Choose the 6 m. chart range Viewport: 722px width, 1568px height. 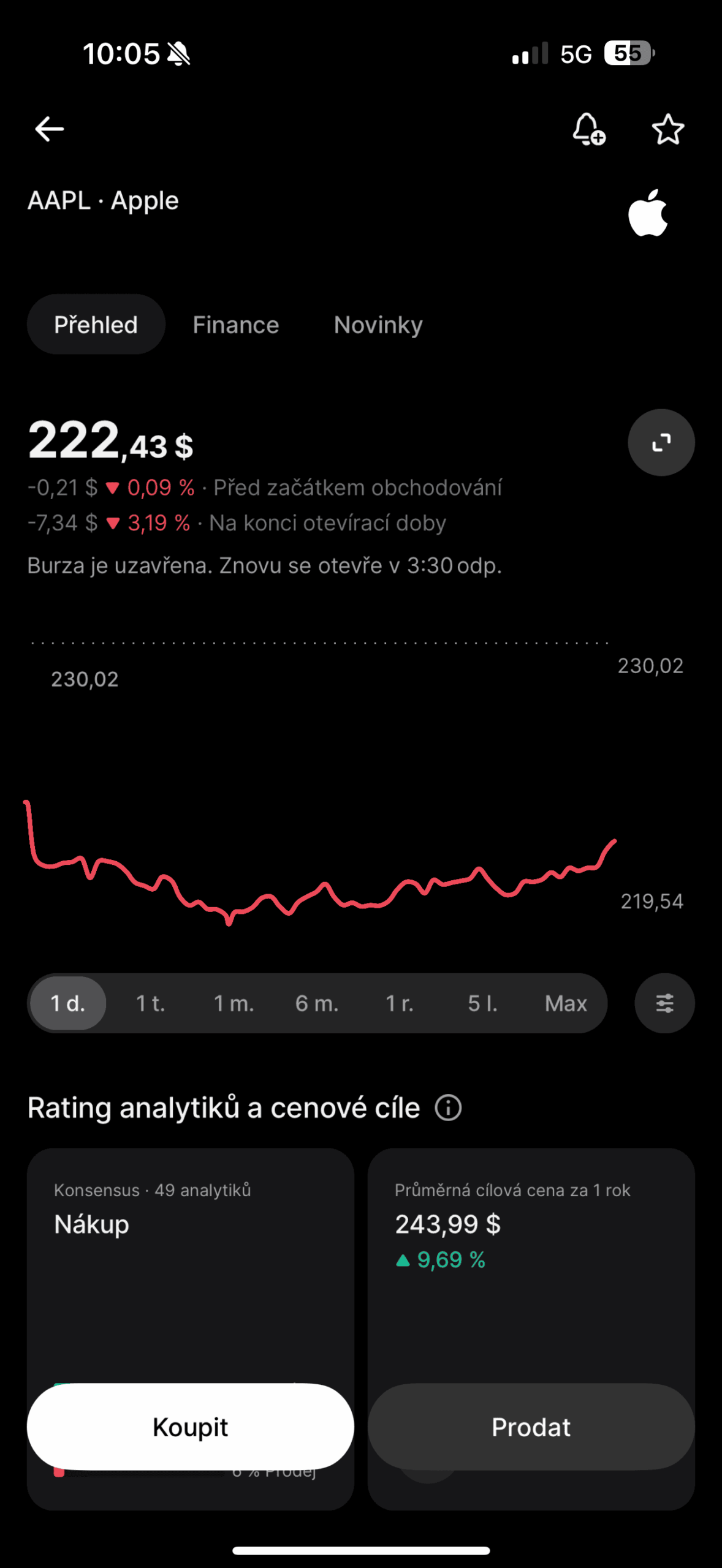[x=317, y=1003]
